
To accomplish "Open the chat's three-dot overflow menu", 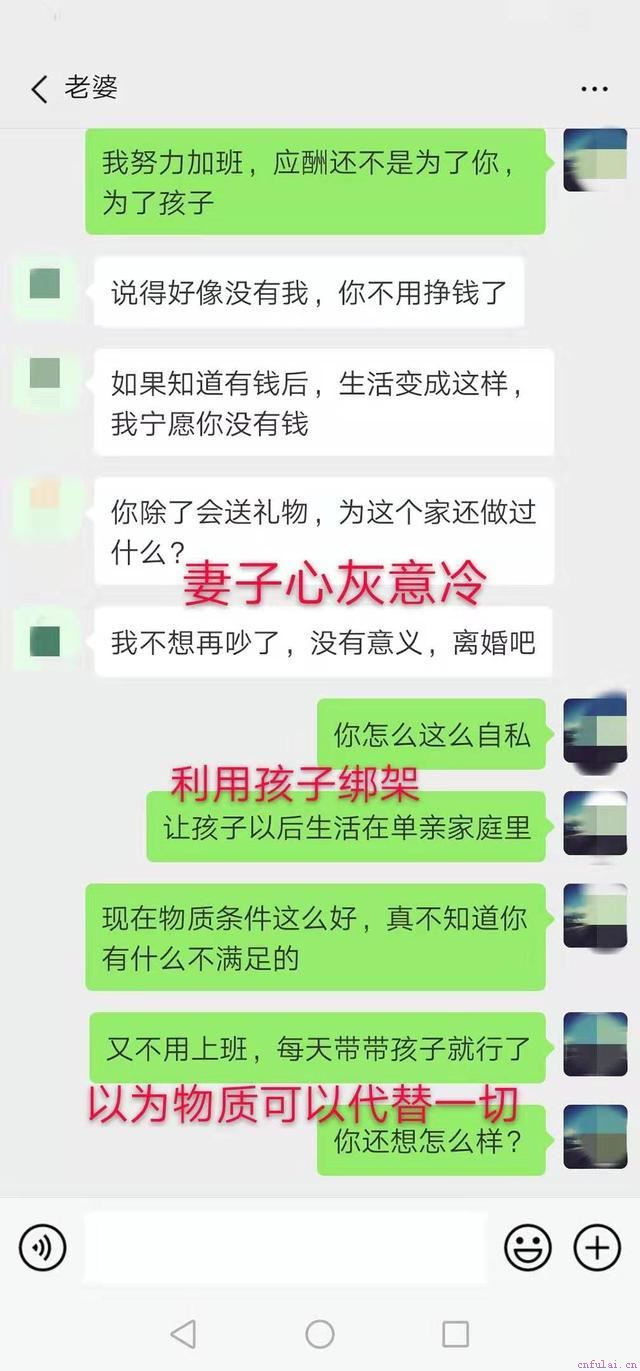I will tap(594, 89).
